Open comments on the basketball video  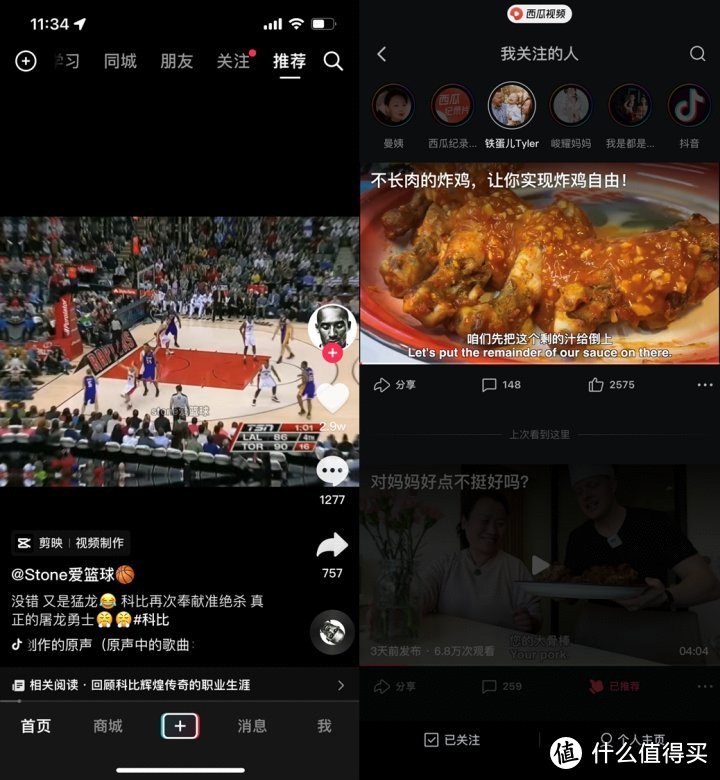(x=332, y=471)
